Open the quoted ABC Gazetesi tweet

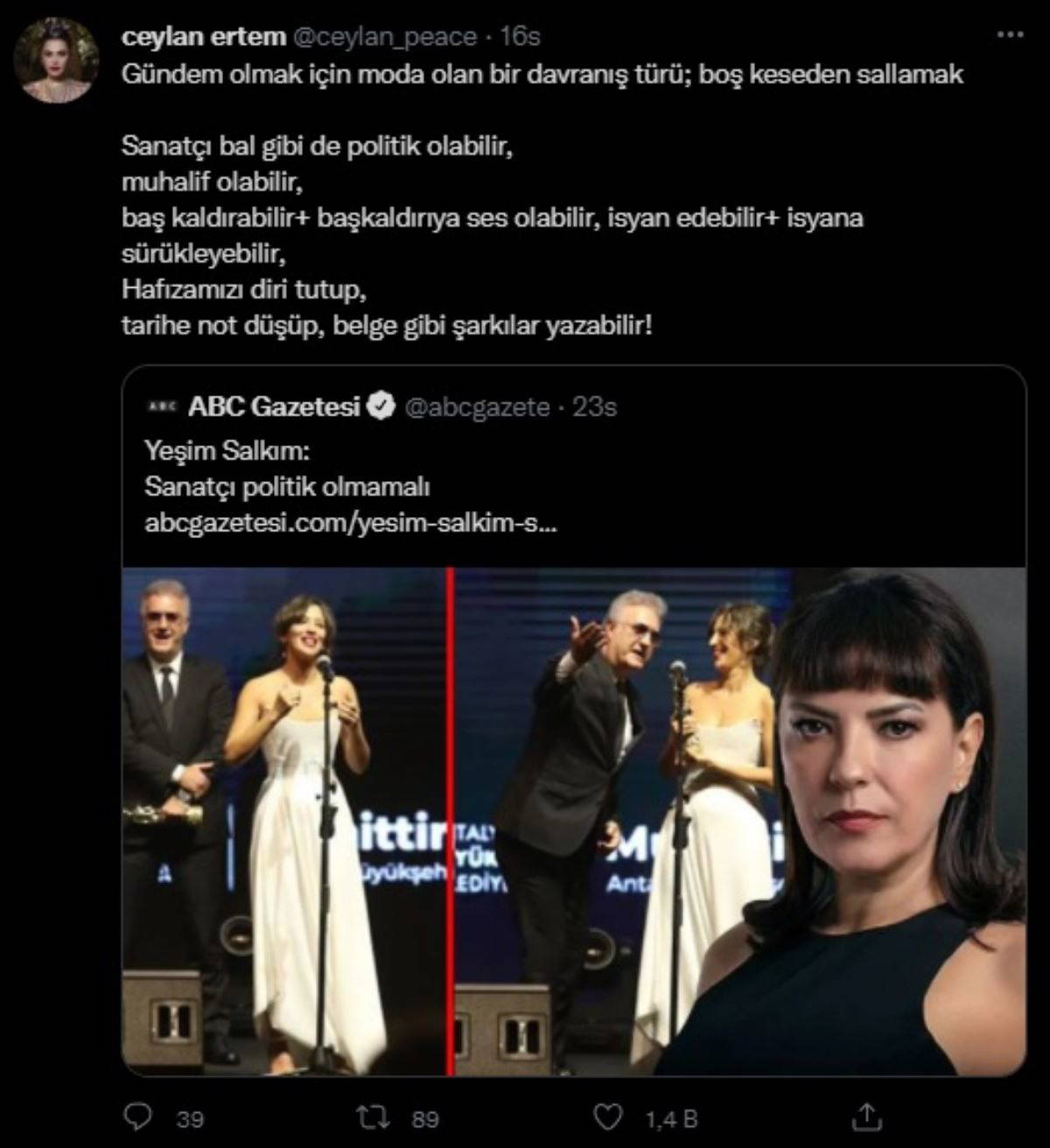(x=573, y=464)
